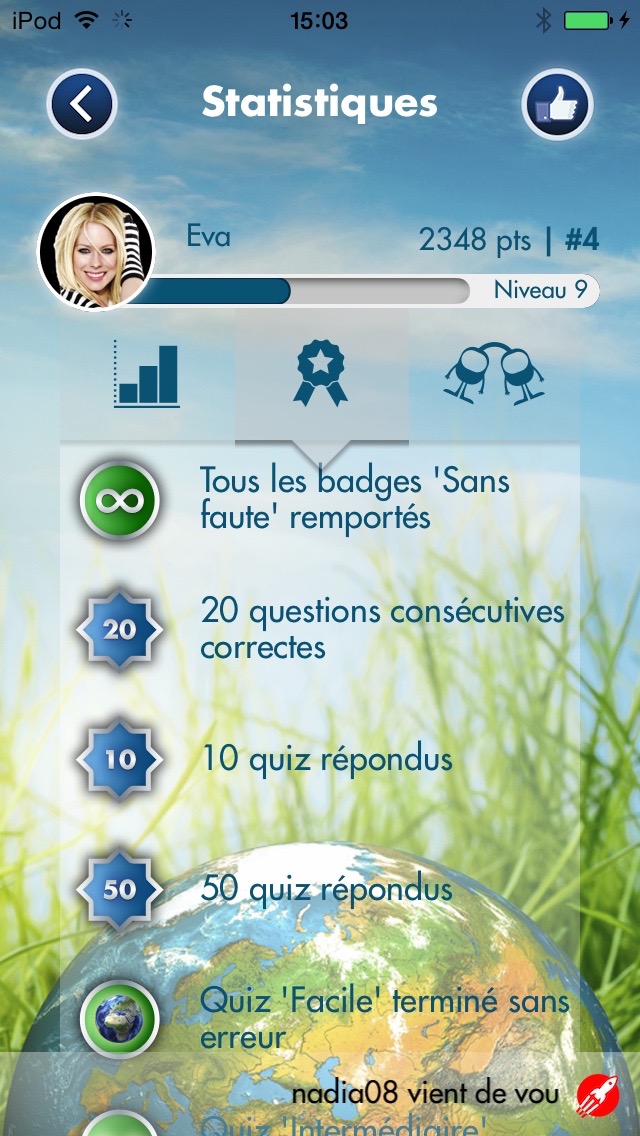The height and width of the screenshot is (1136, 640).
Task: Tap Eva's profile picture
Action: tap(96, 251)
